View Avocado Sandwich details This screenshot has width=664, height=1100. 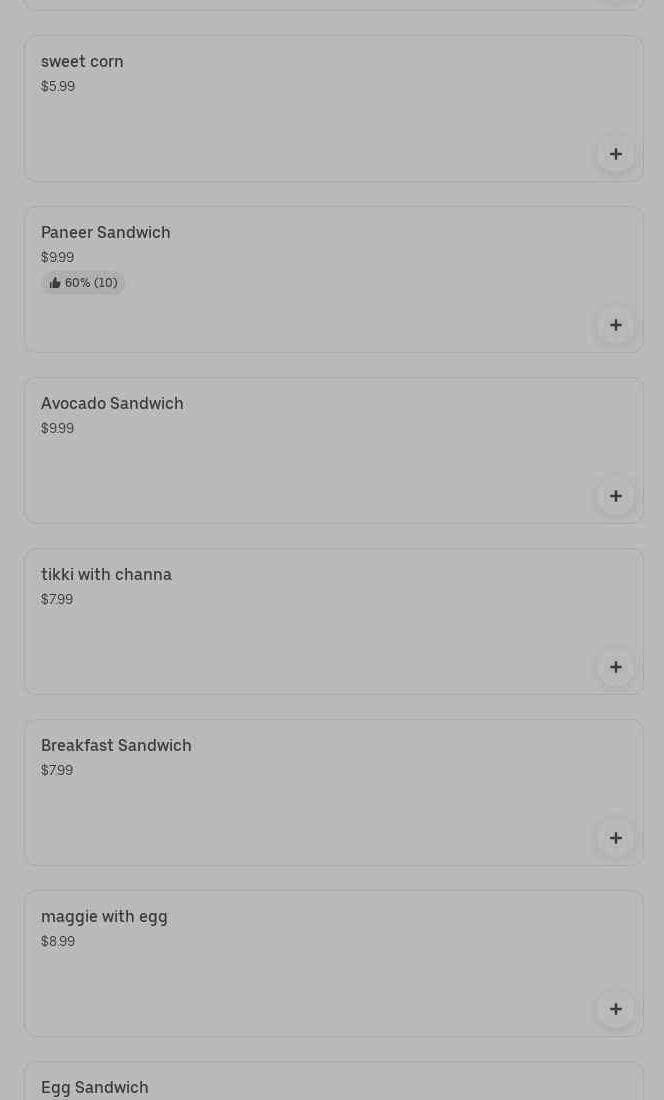click(300, 450)
